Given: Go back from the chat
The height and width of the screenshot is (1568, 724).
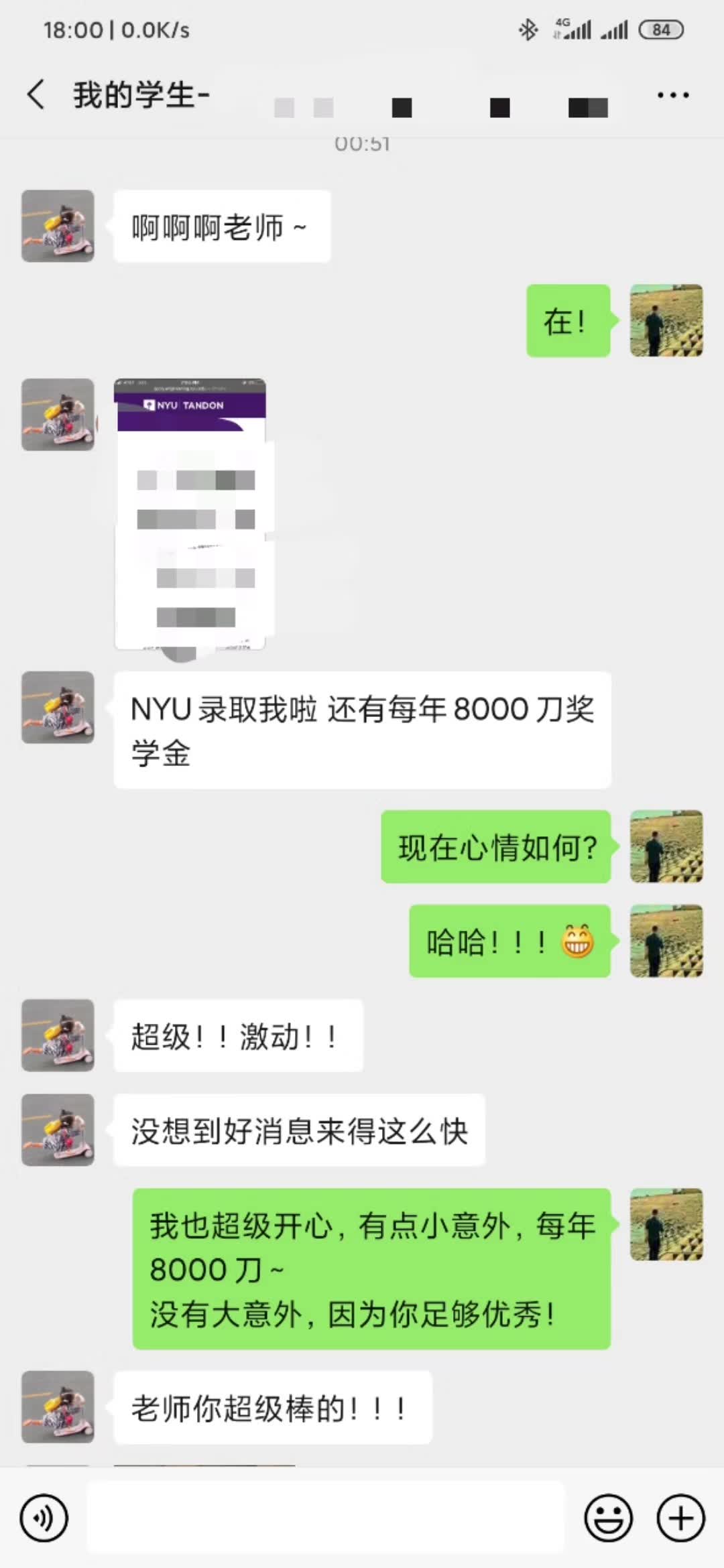Looking at the screenshot, I should 36,94.
